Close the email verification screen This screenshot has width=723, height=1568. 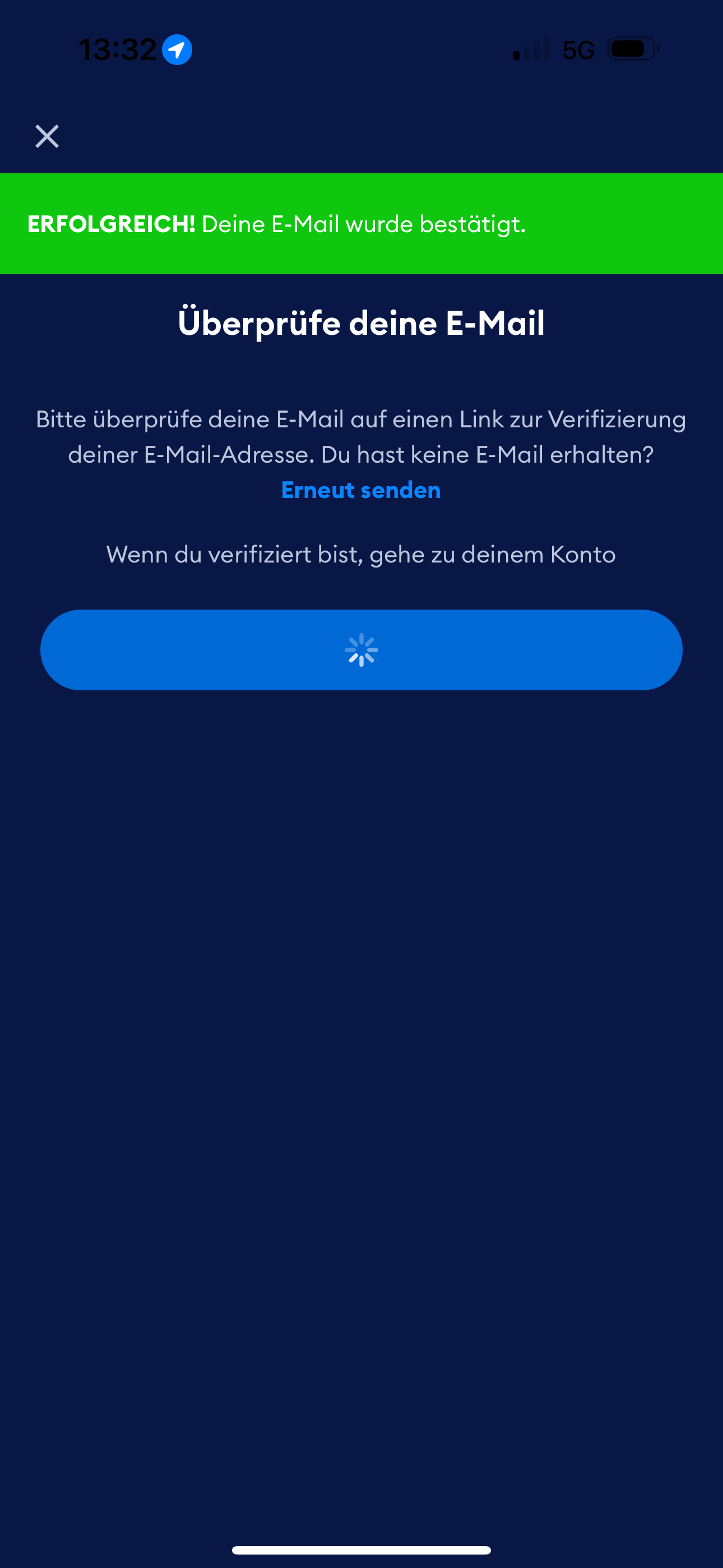pos(47,136)
